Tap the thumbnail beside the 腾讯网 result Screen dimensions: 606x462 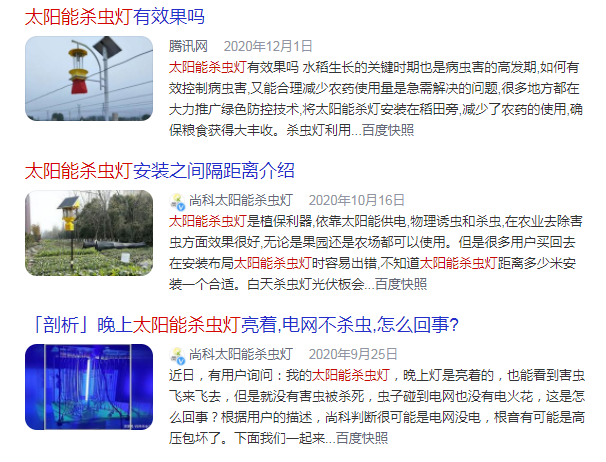(x=89, y=79)
